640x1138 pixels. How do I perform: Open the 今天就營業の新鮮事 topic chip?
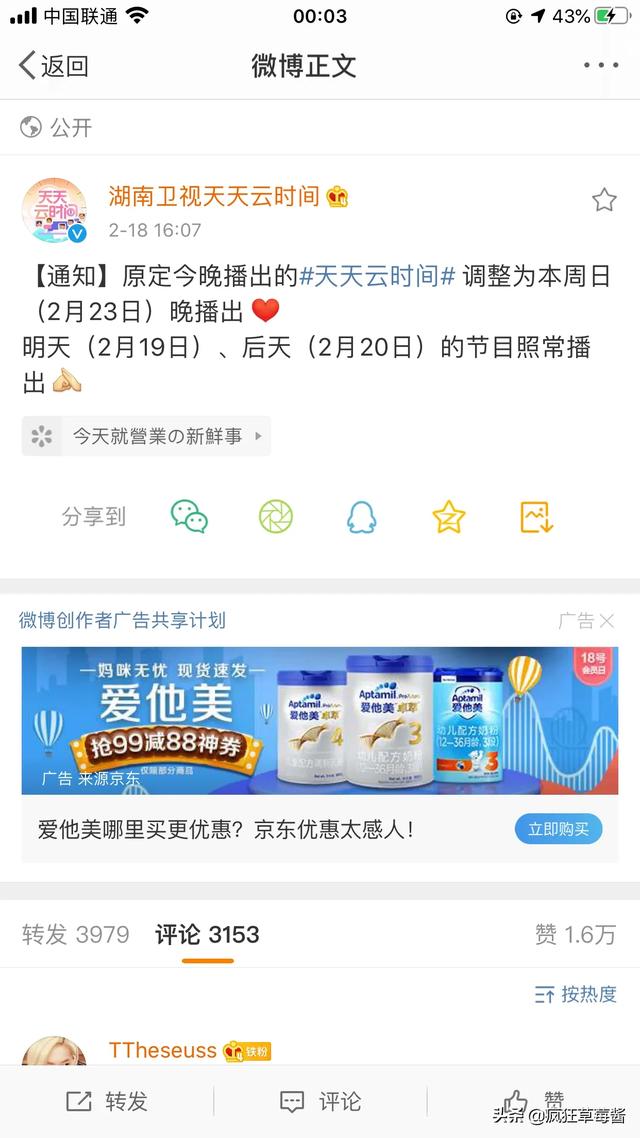(x=146, y=436)
